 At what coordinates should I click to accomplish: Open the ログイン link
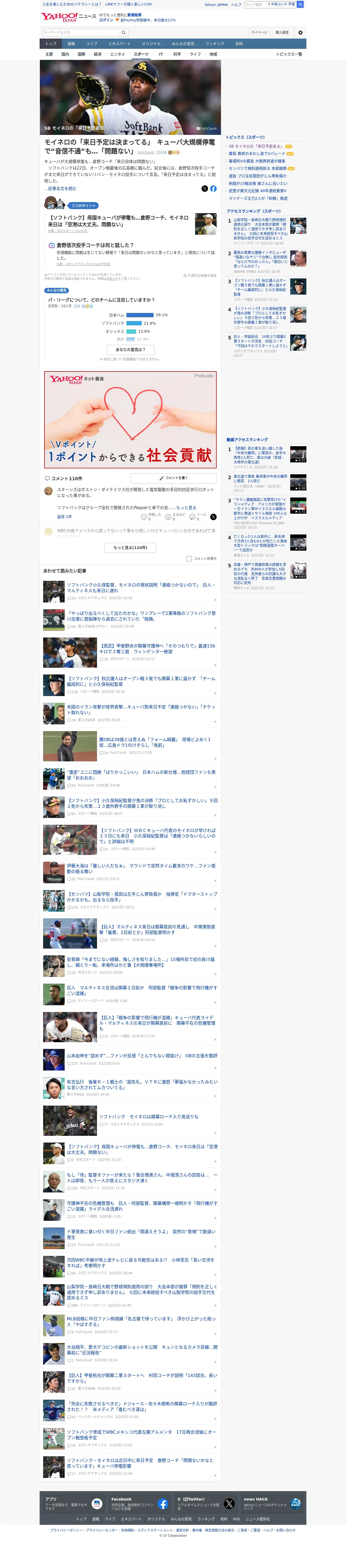coord(106,20)
